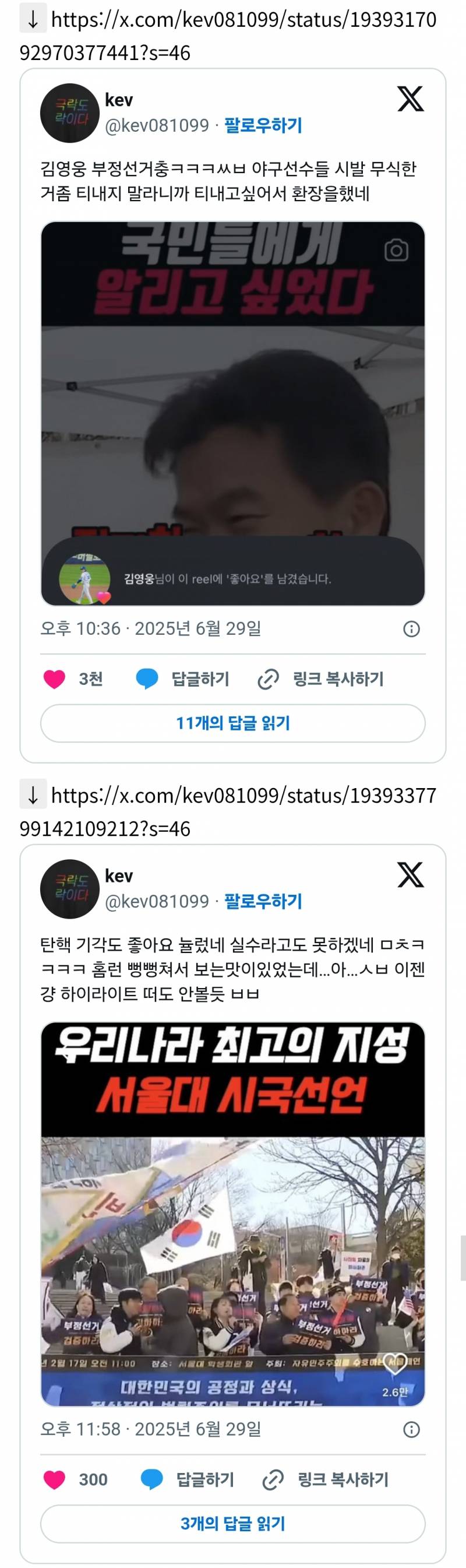
Task: Open info icon beside 오후 10:36 date
Action: click(x=412, y=629)
